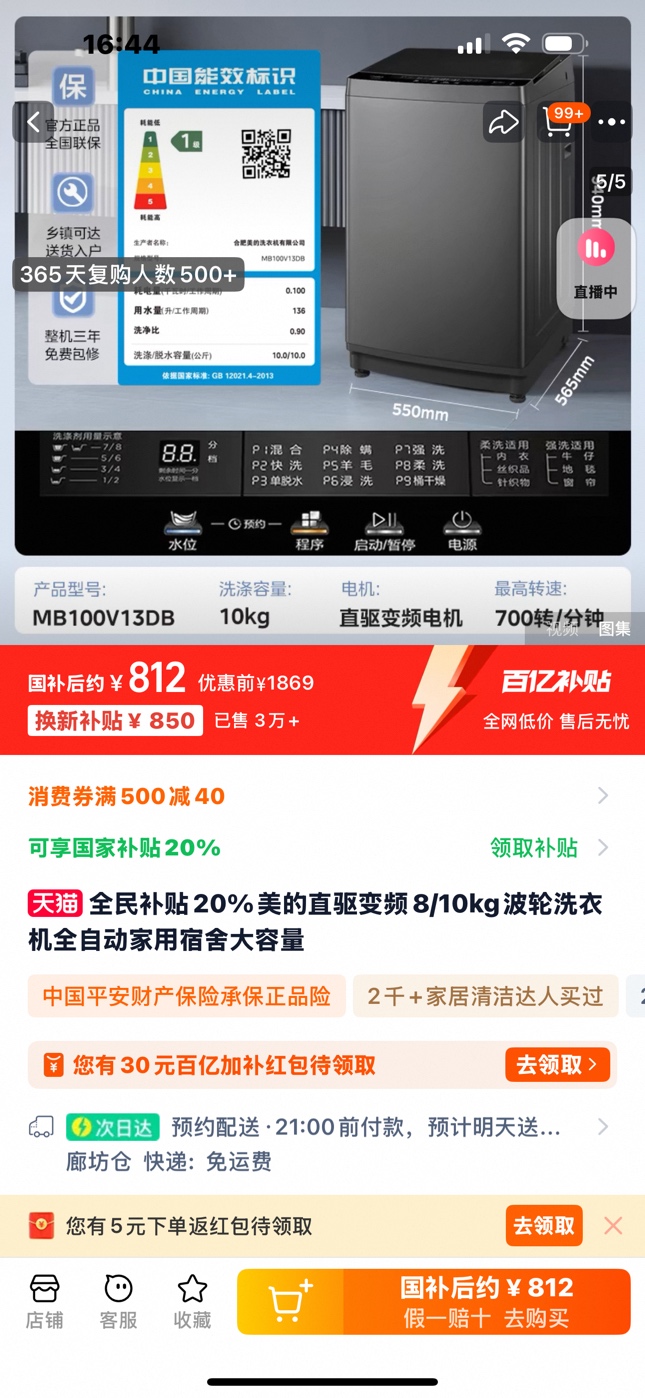
Task: Enter the 直播中 live stream
Action: pos(596,267)
